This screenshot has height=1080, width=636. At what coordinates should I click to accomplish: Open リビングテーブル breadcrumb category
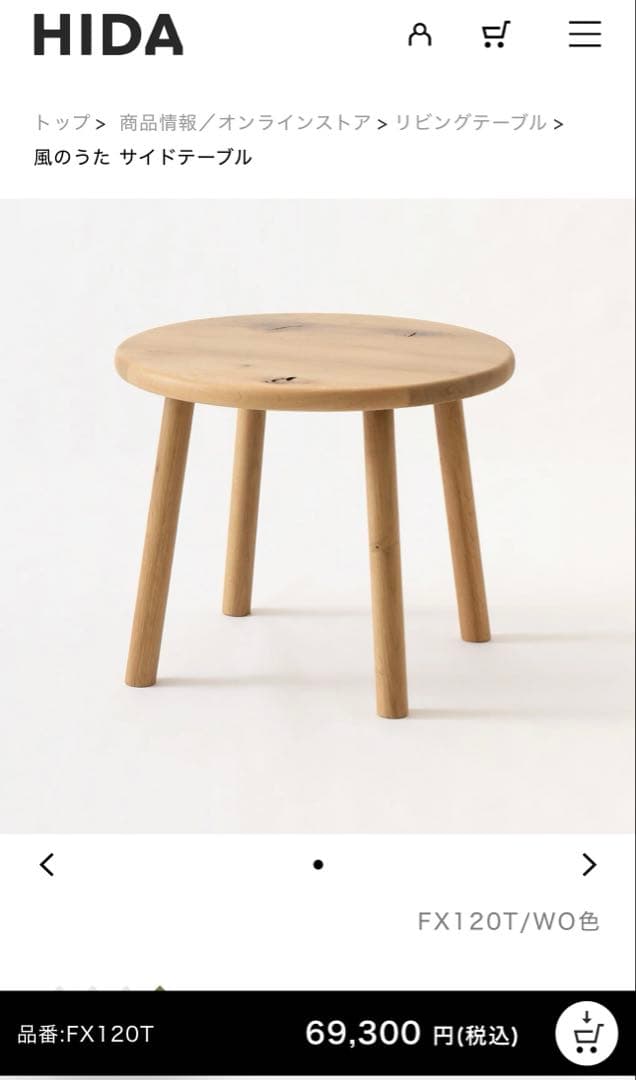pos(470,123)
